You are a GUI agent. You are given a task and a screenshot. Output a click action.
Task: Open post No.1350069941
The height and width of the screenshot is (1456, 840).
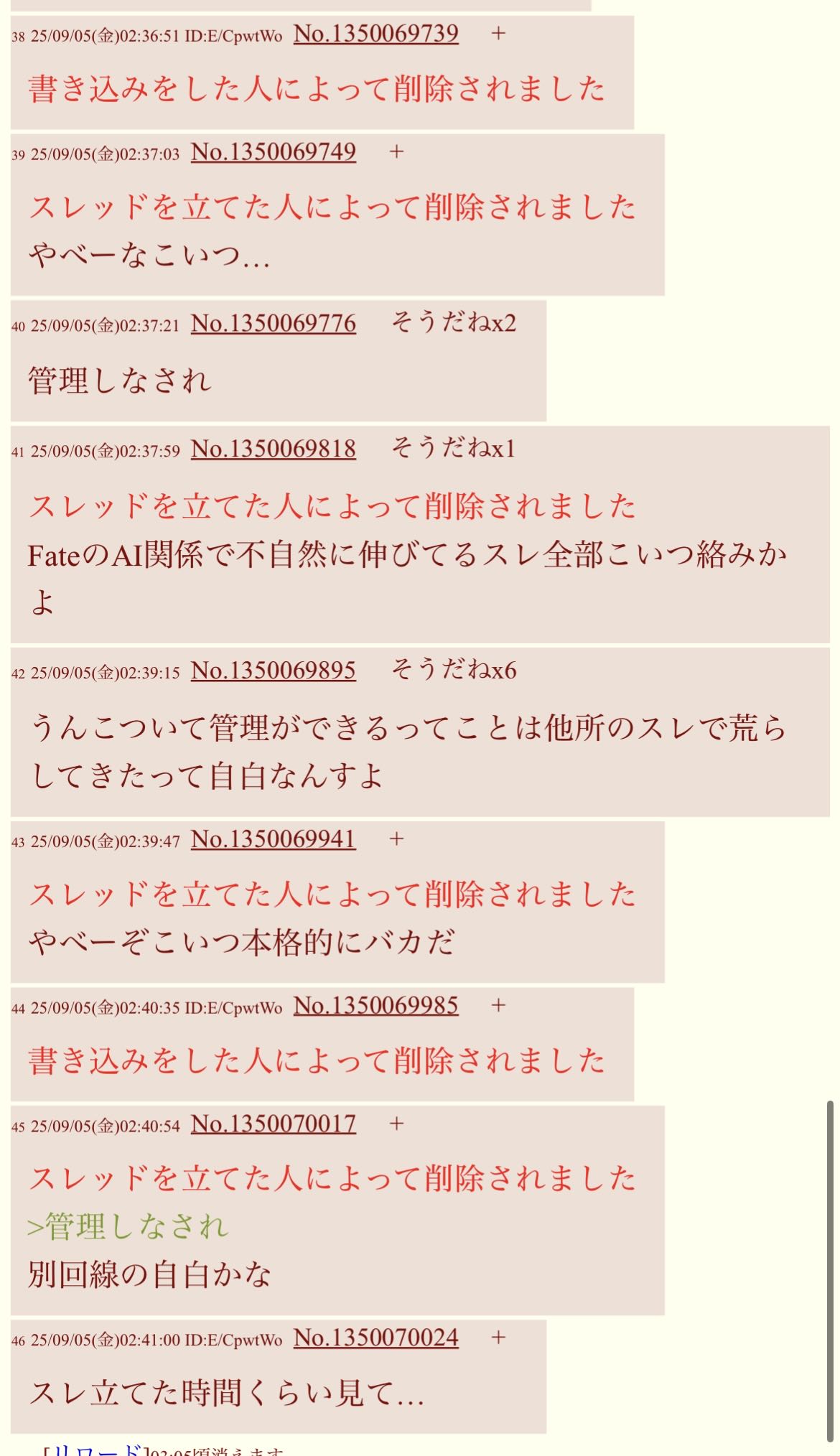(x=273, y=839)
